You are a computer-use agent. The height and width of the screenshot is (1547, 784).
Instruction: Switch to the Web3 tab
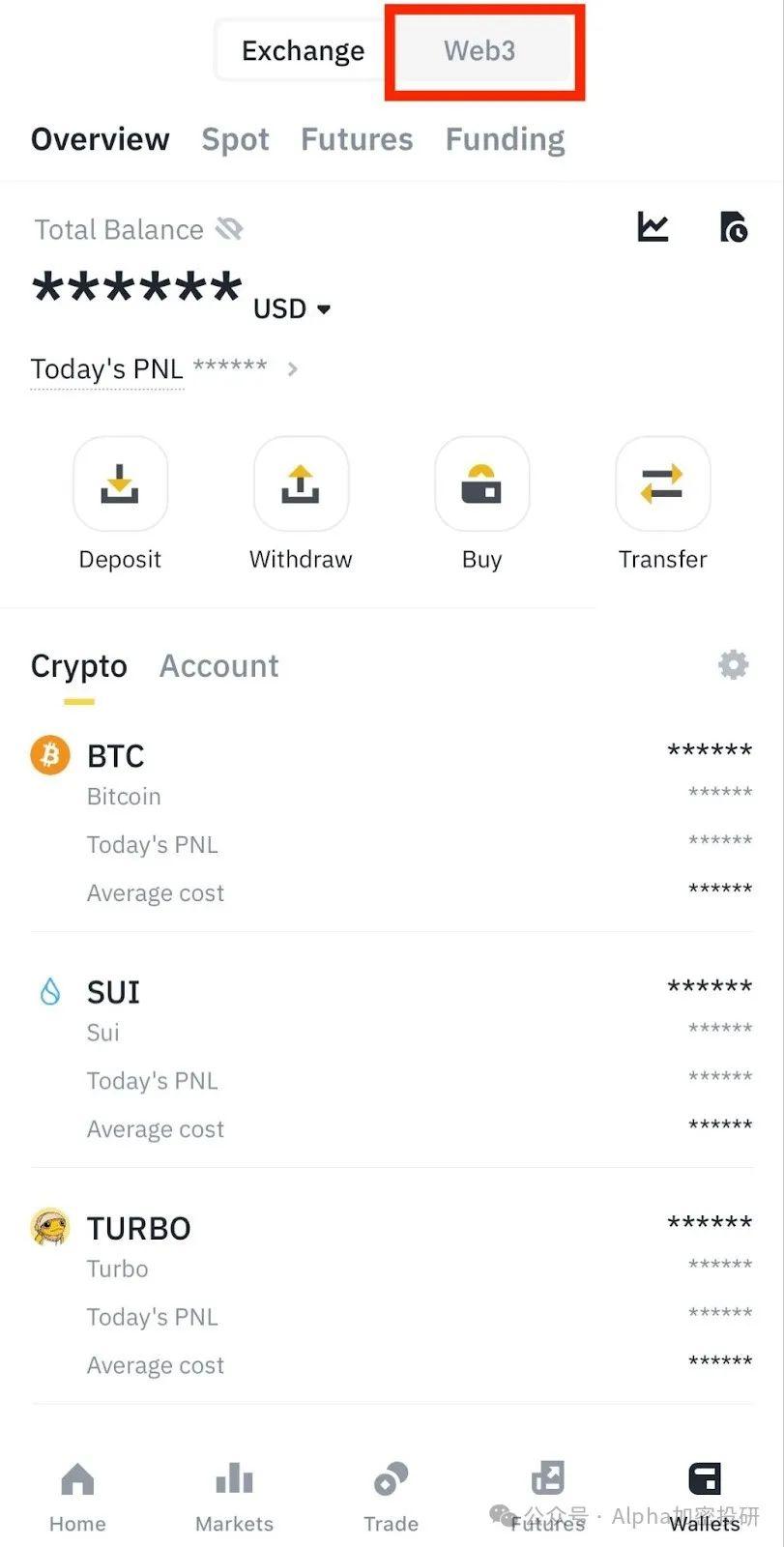pos(480,50)
